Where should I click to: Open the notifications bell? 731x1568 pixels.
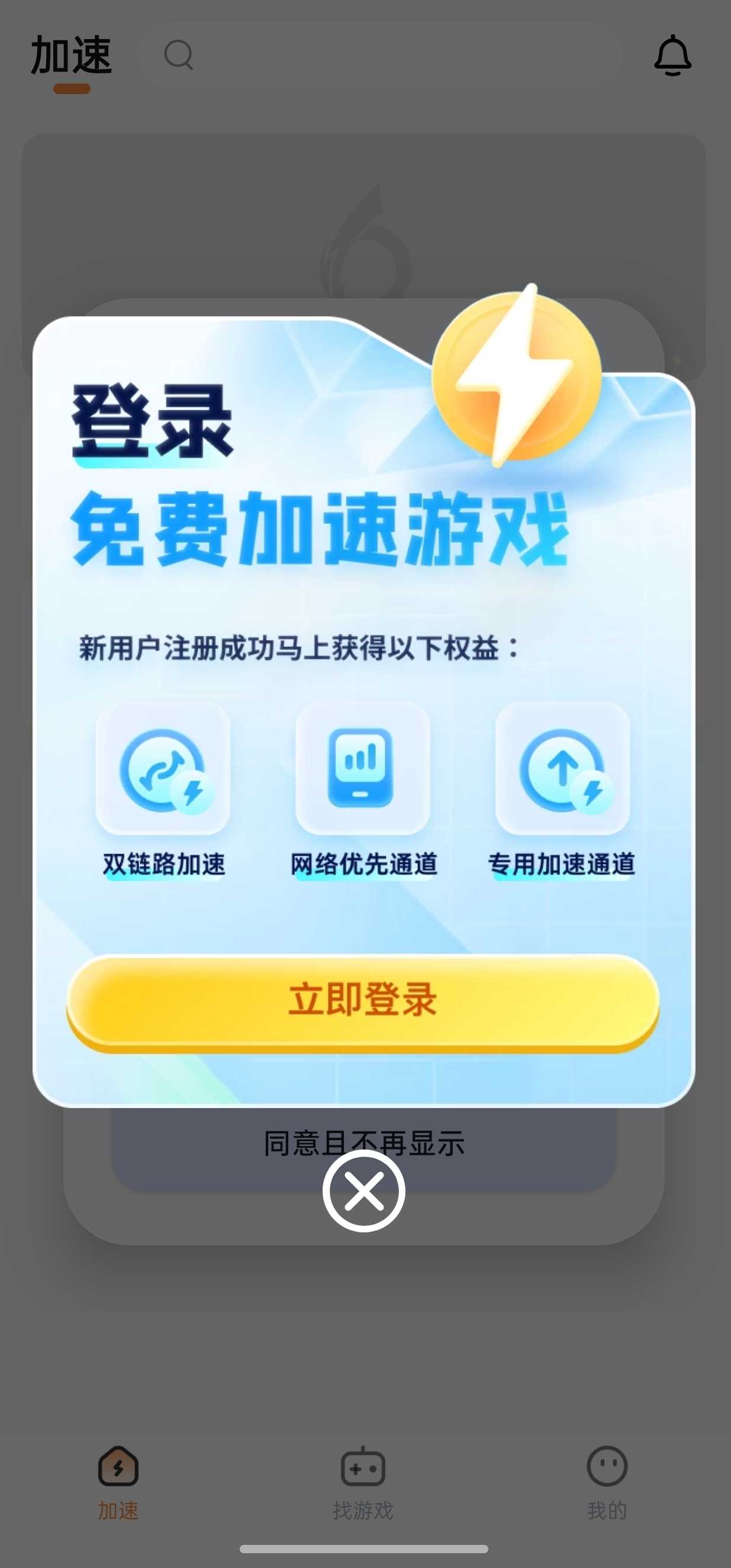672,56
